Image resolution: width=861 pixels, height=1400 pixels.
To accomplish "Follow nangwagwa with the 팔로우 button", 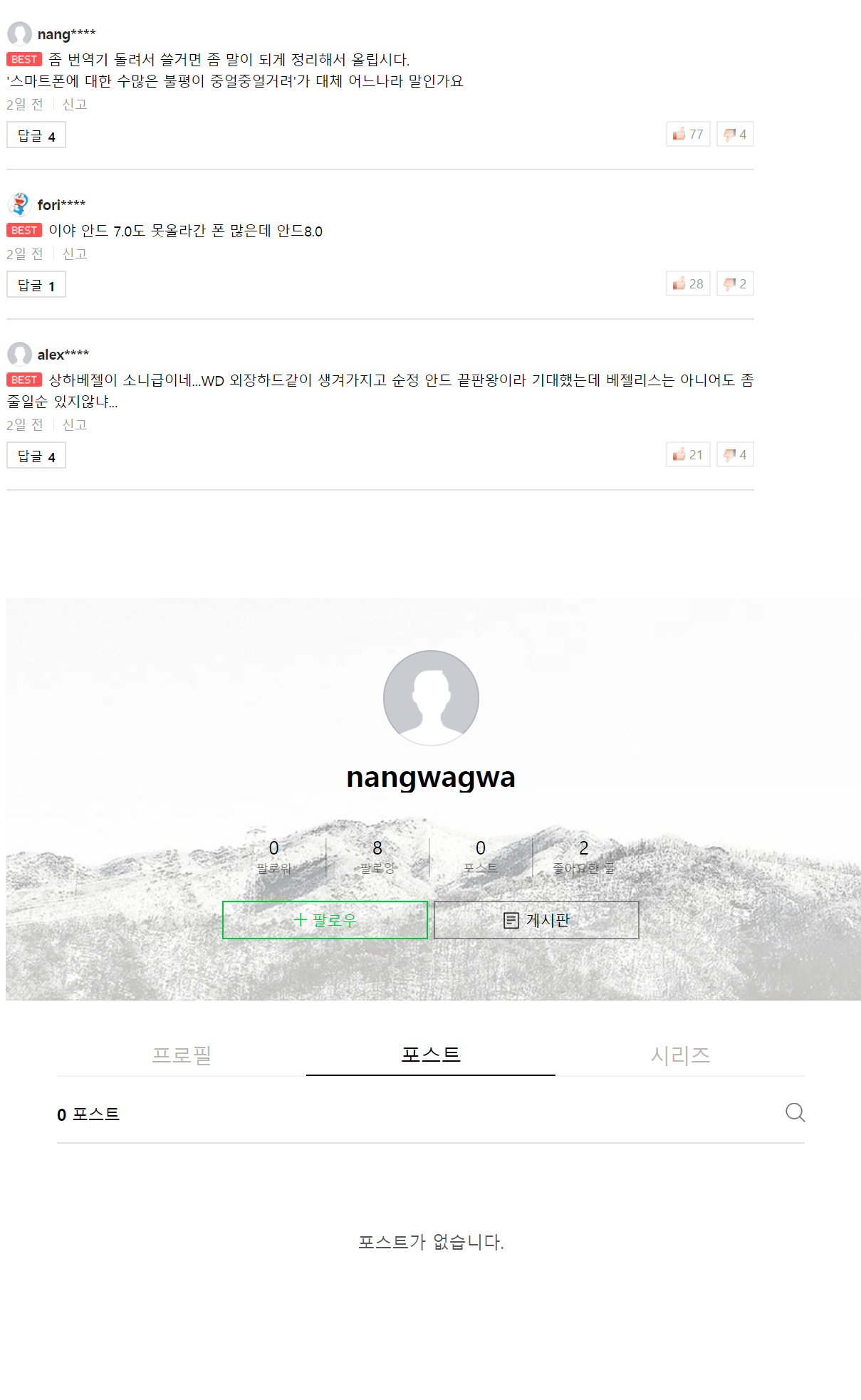I will point(325,920).
